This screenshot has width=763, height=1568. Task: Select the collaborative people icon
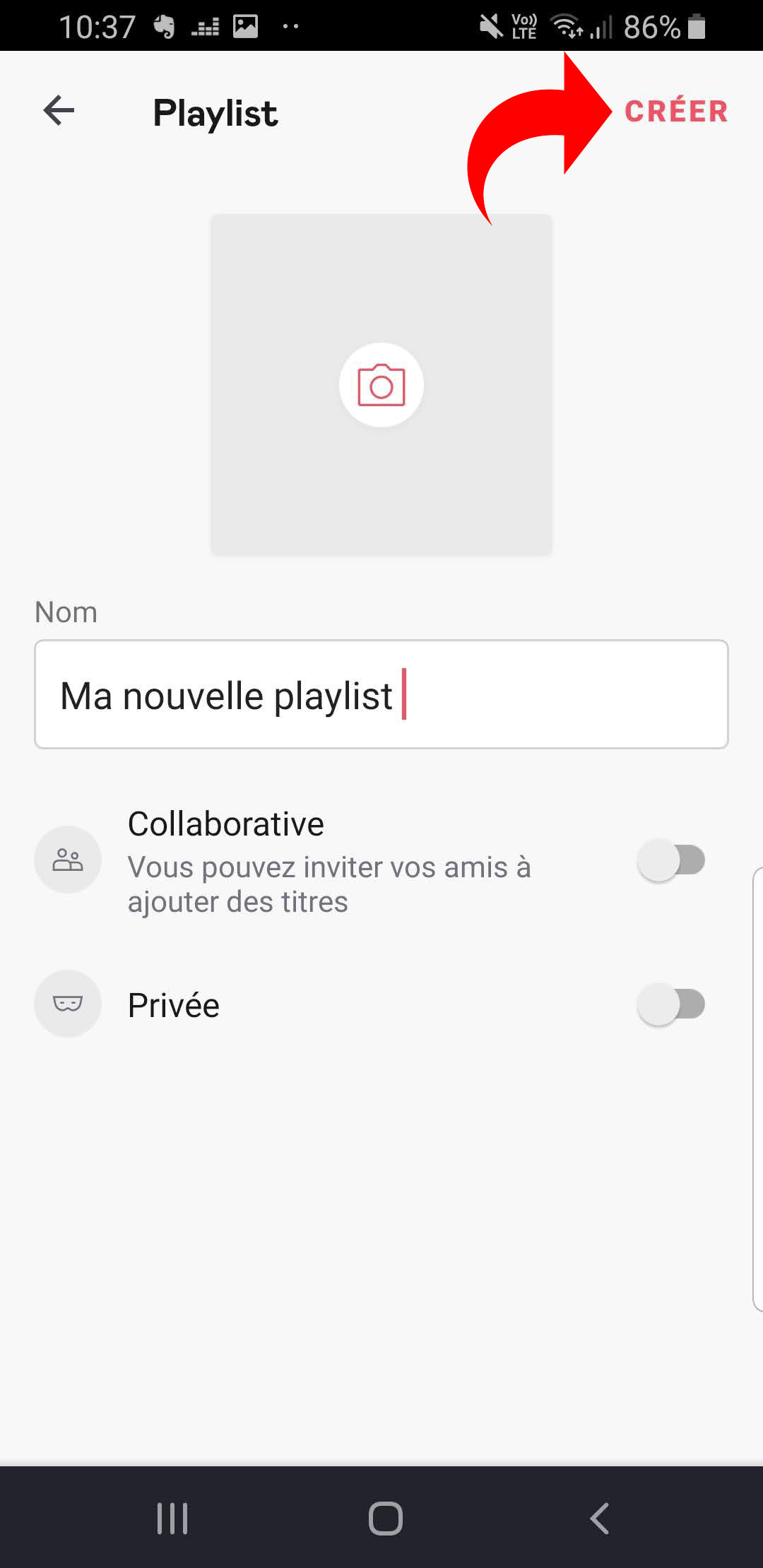[67, 859]
